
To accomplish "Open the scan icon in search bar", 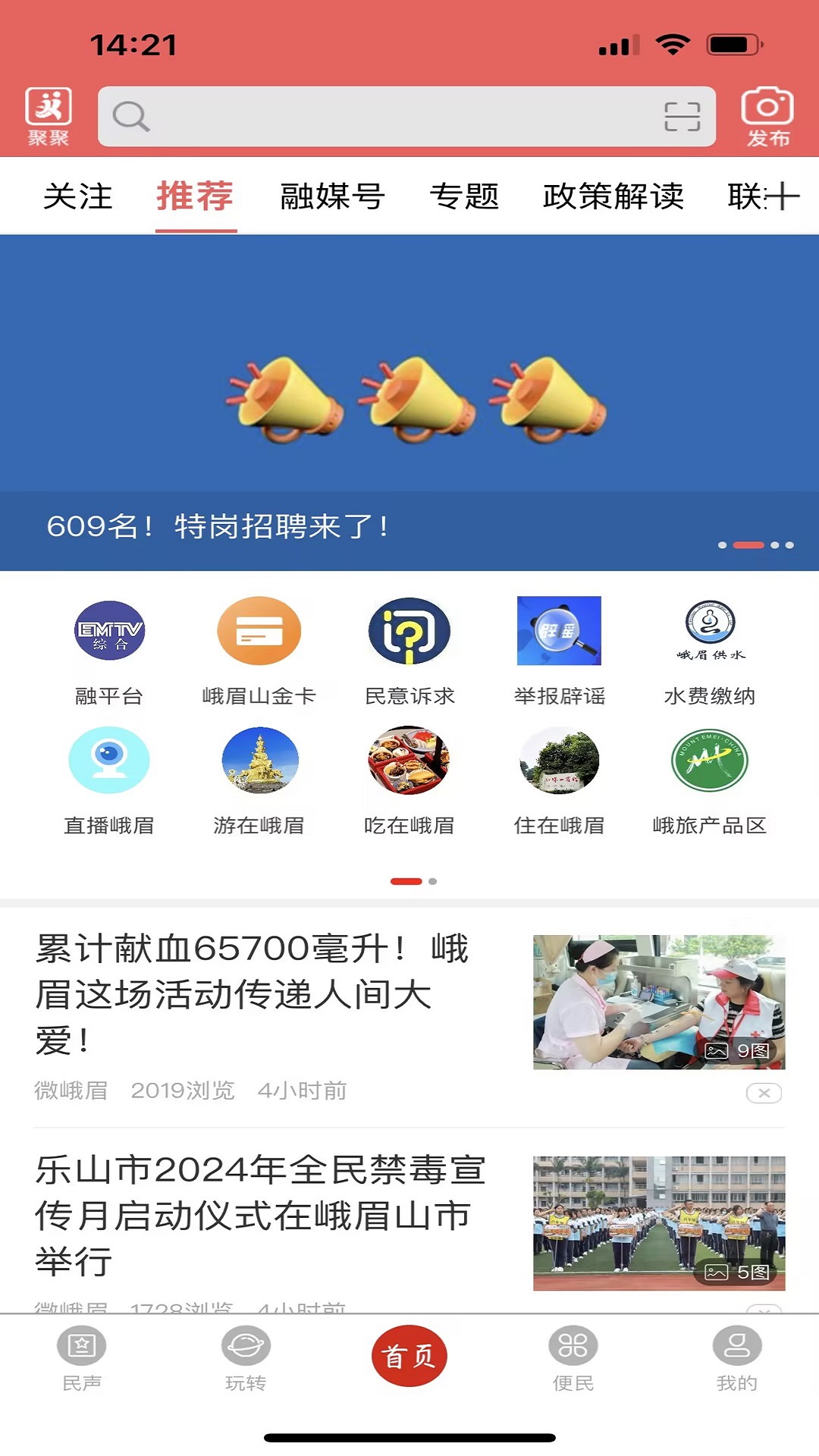I will coord(682,117).
